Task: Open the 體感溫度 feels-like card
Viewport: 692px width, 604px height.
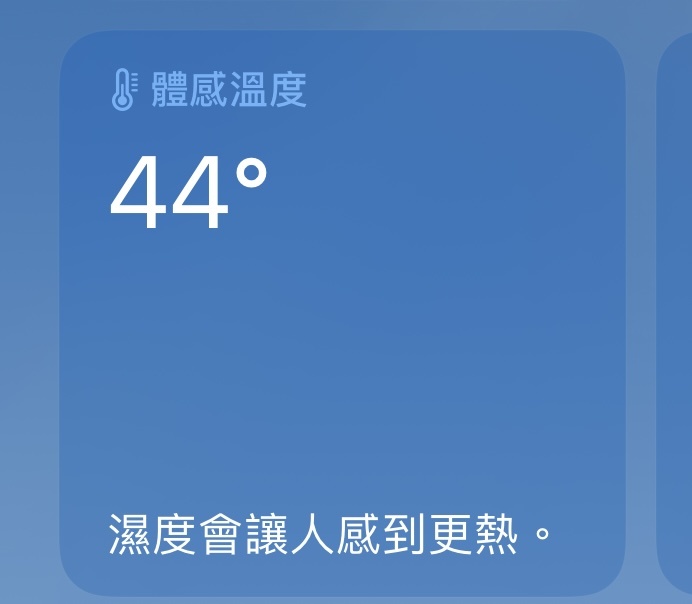Action: click(x=342, y=313)
